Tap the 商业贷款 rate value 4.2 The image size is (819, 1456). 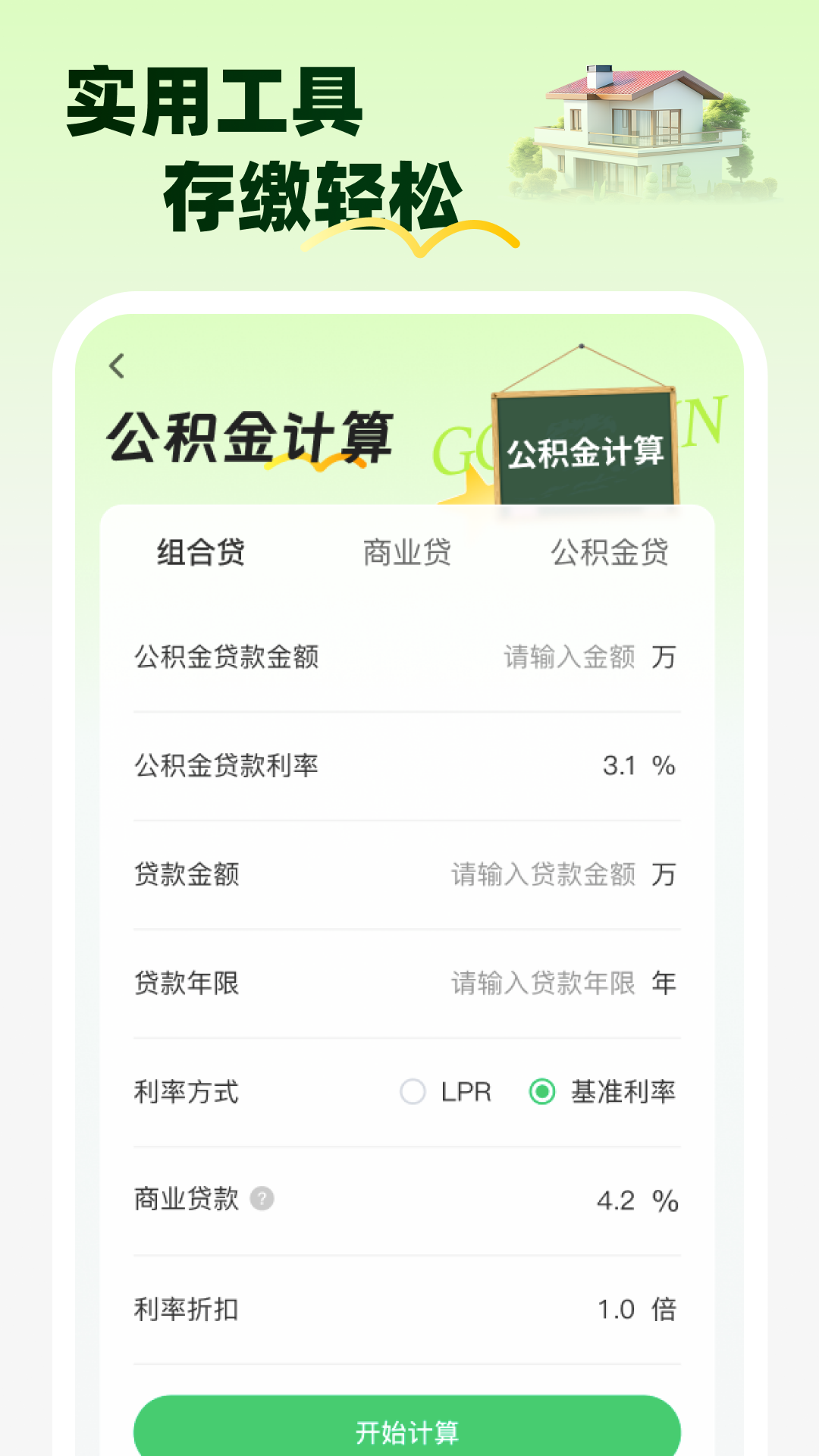click(615, 1200)
